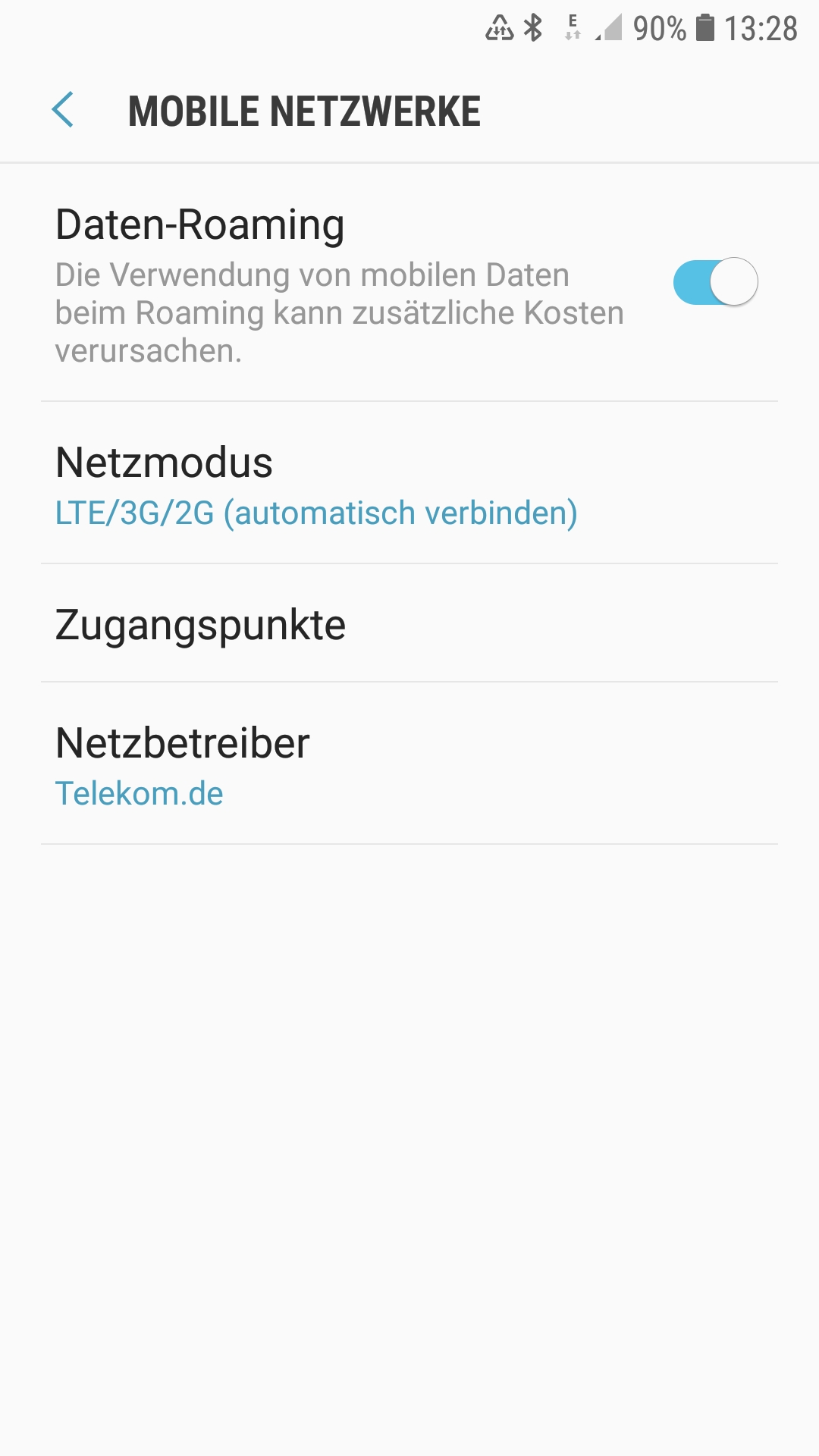Open the Zugangspunkte row

point(409,625)
